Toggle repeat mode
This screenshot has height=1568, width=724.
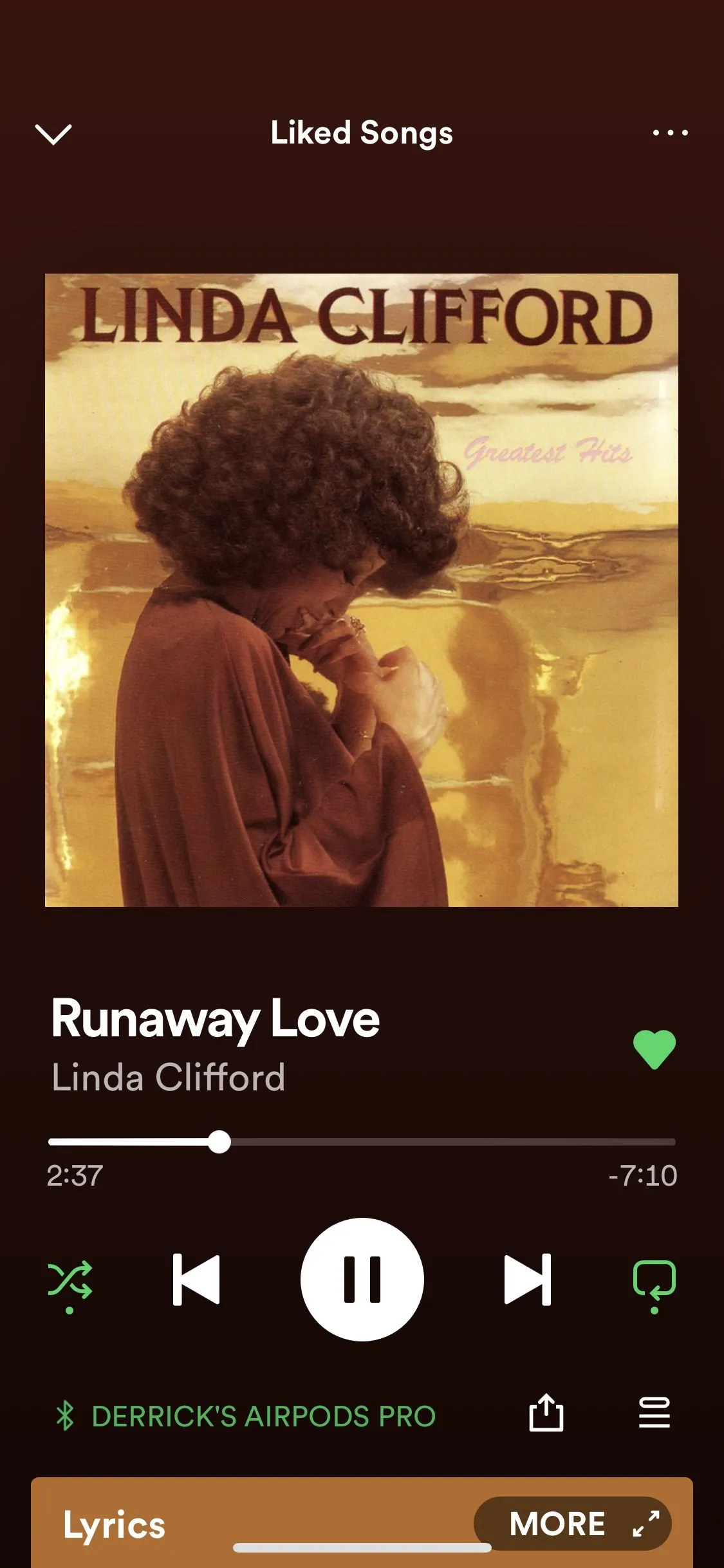654,1280
